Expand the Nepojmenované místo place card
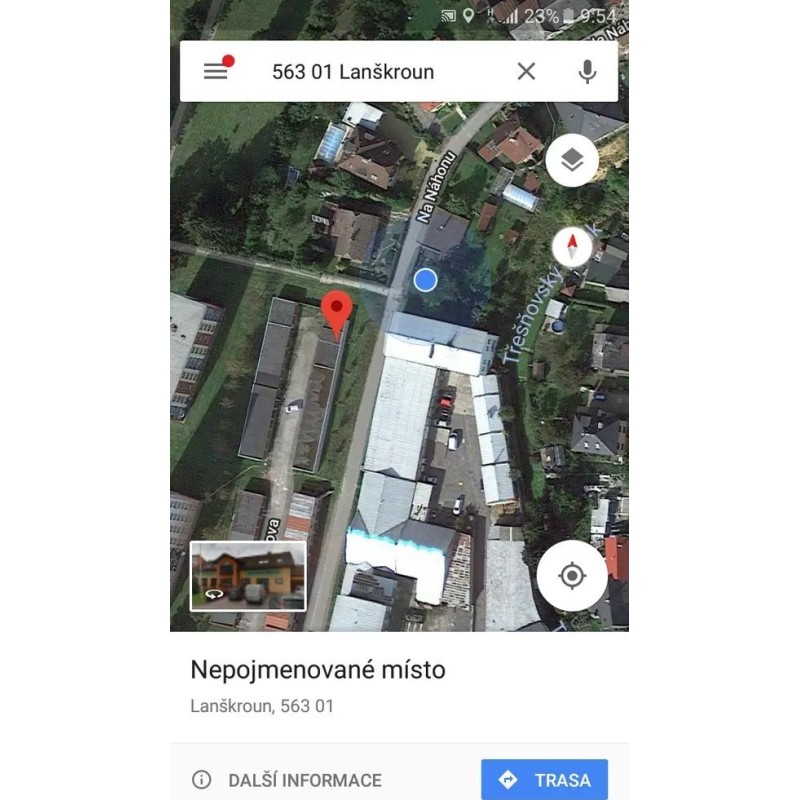The image size is (800, 800). point(318,670)
